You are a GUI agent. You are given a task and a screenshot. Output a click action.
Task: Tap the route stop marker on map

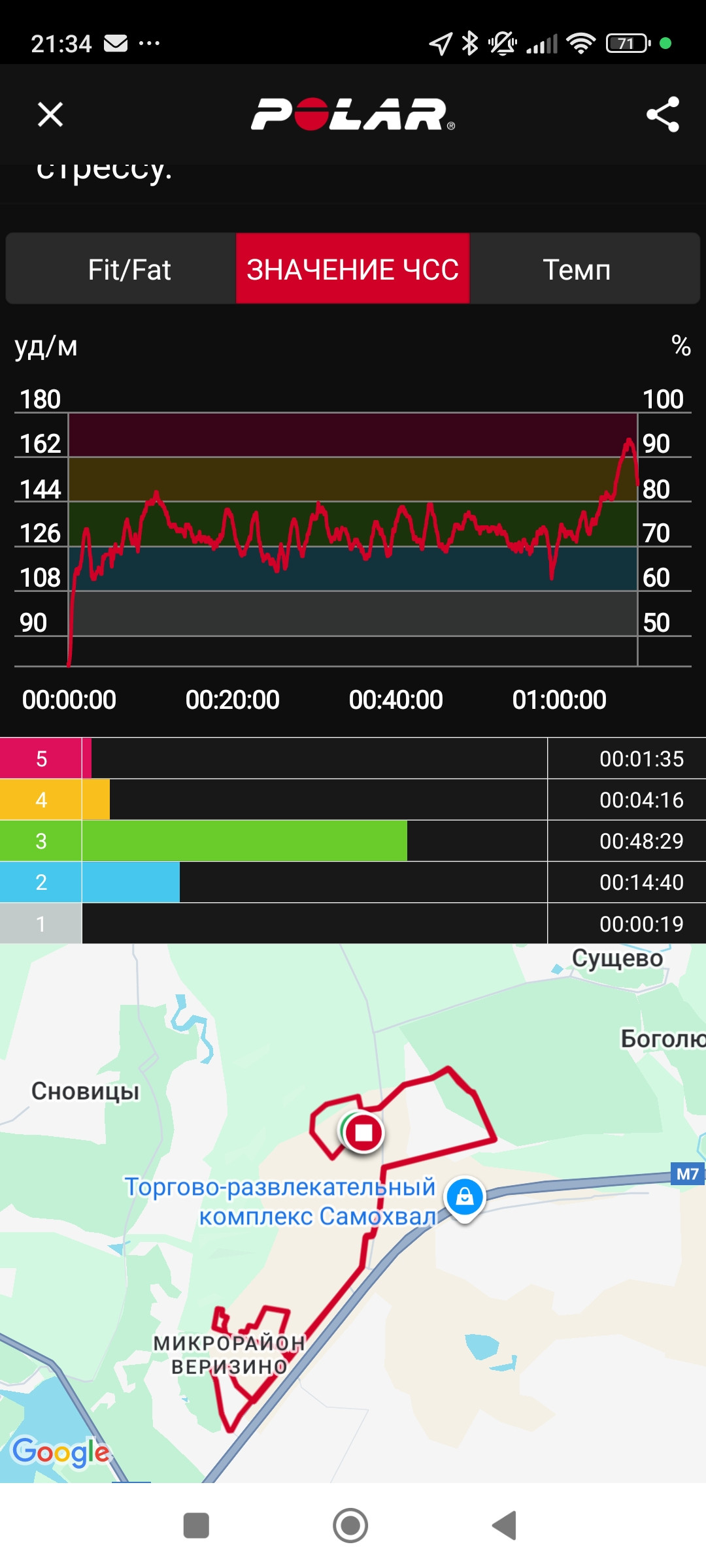pos(363,1132)
